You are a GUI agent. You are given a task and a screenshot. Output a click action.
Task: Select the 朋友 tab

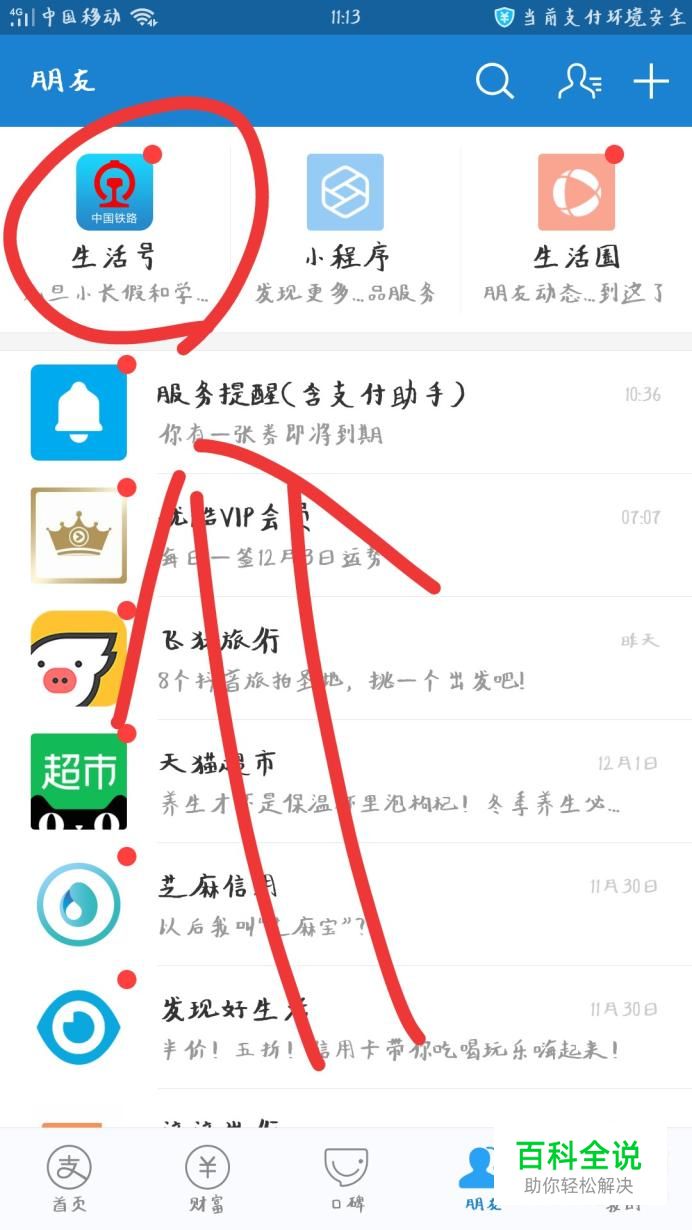pyautogui.click(x=478, y=1175)
